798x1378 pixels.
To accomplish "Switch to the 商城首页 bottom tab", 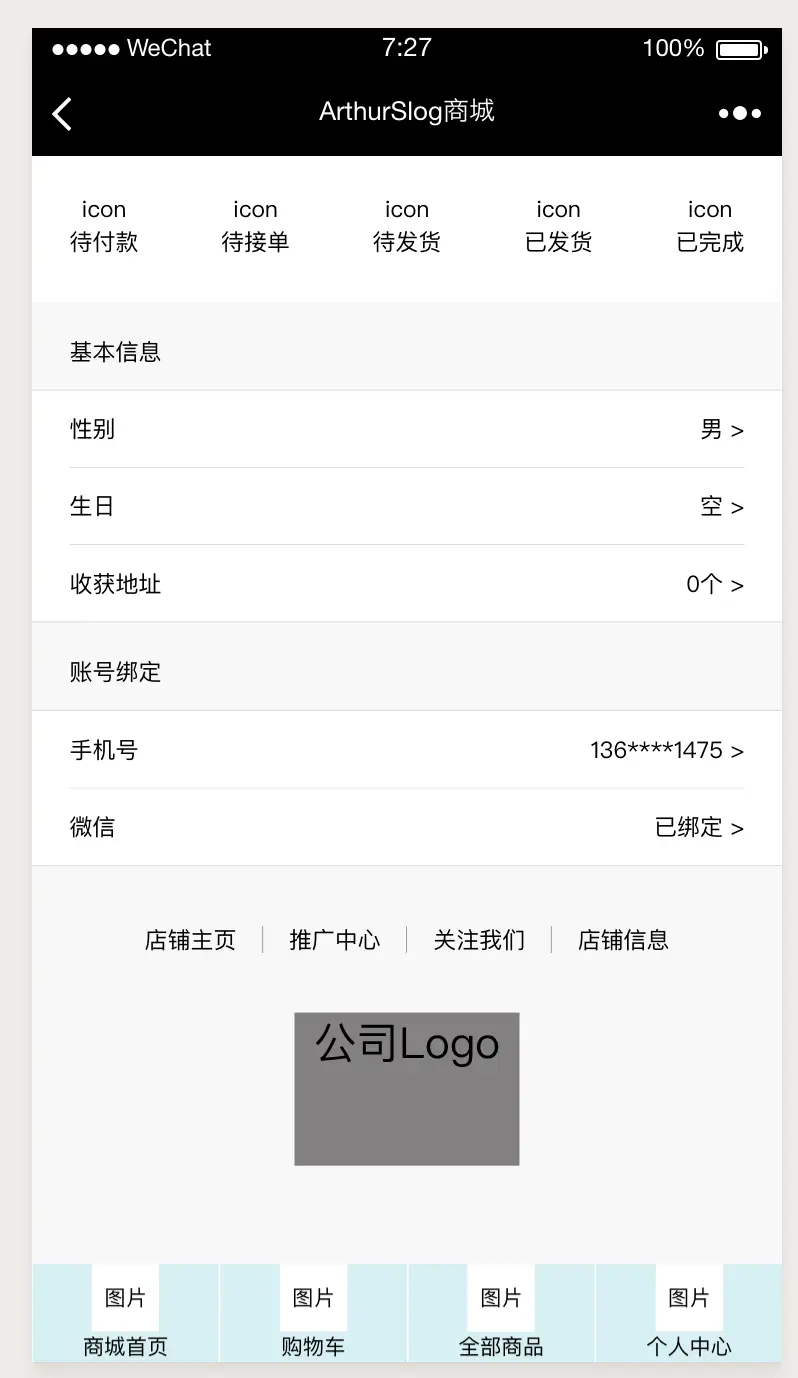I will 124,1346.
